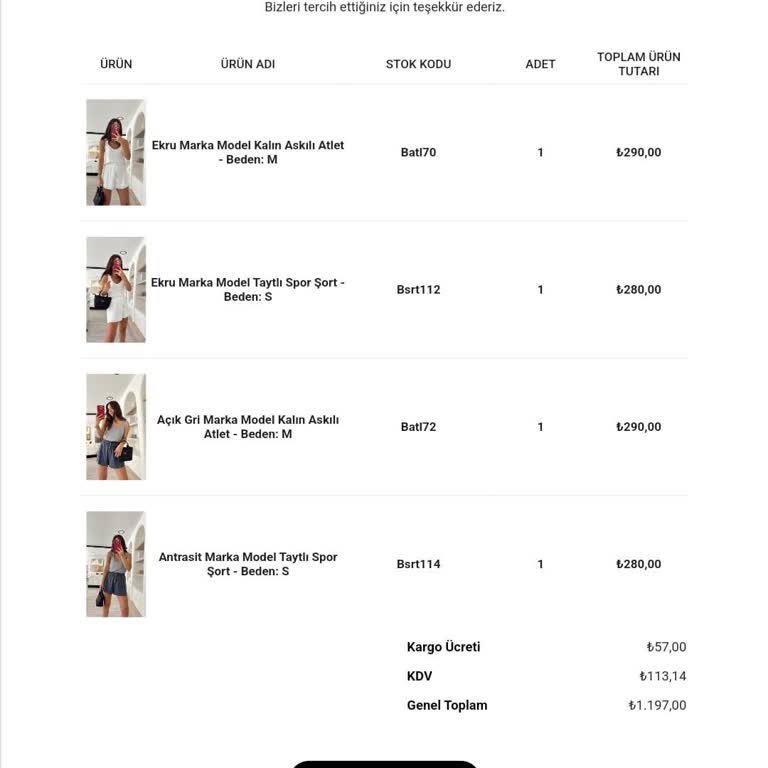
Task: Open the Açık Gri Kalın Askılı Atlet image
Action: tap(116, 427)
